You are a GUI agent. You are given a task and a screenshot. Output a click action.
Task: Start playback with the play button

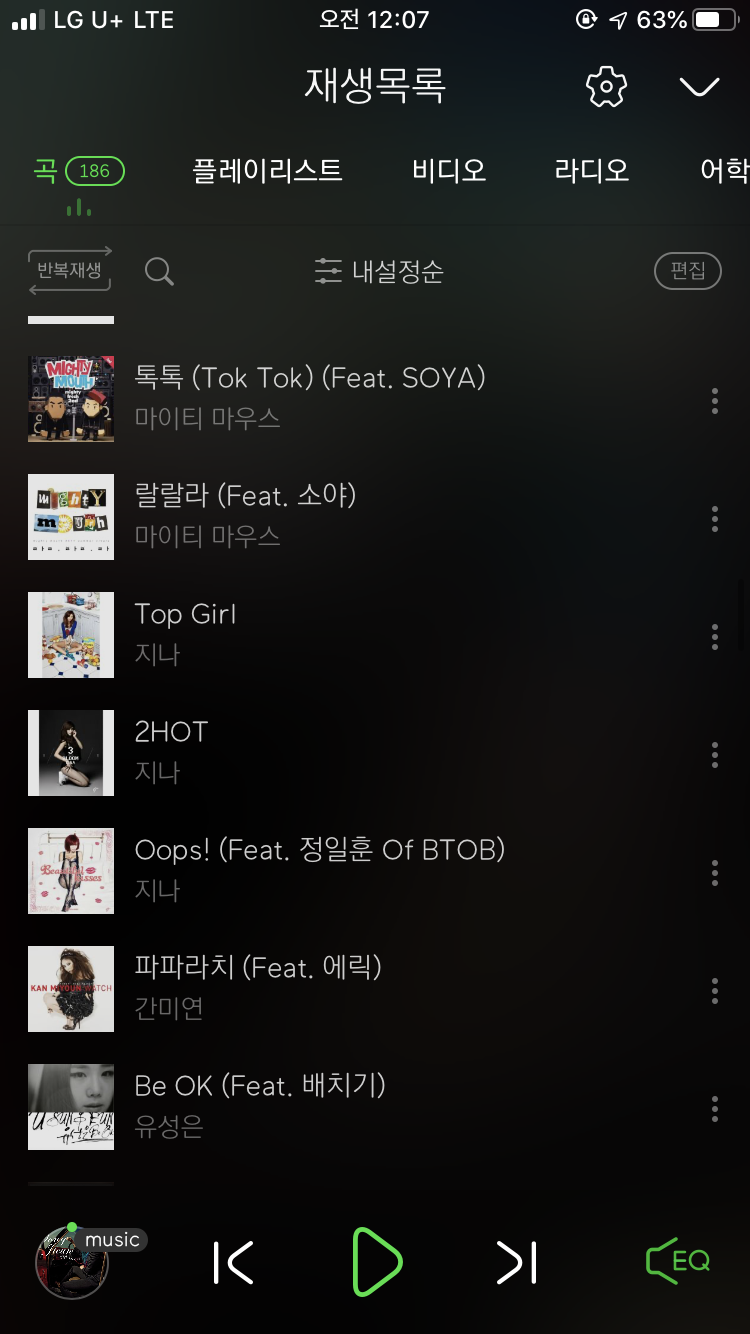tap(377, 1262)
